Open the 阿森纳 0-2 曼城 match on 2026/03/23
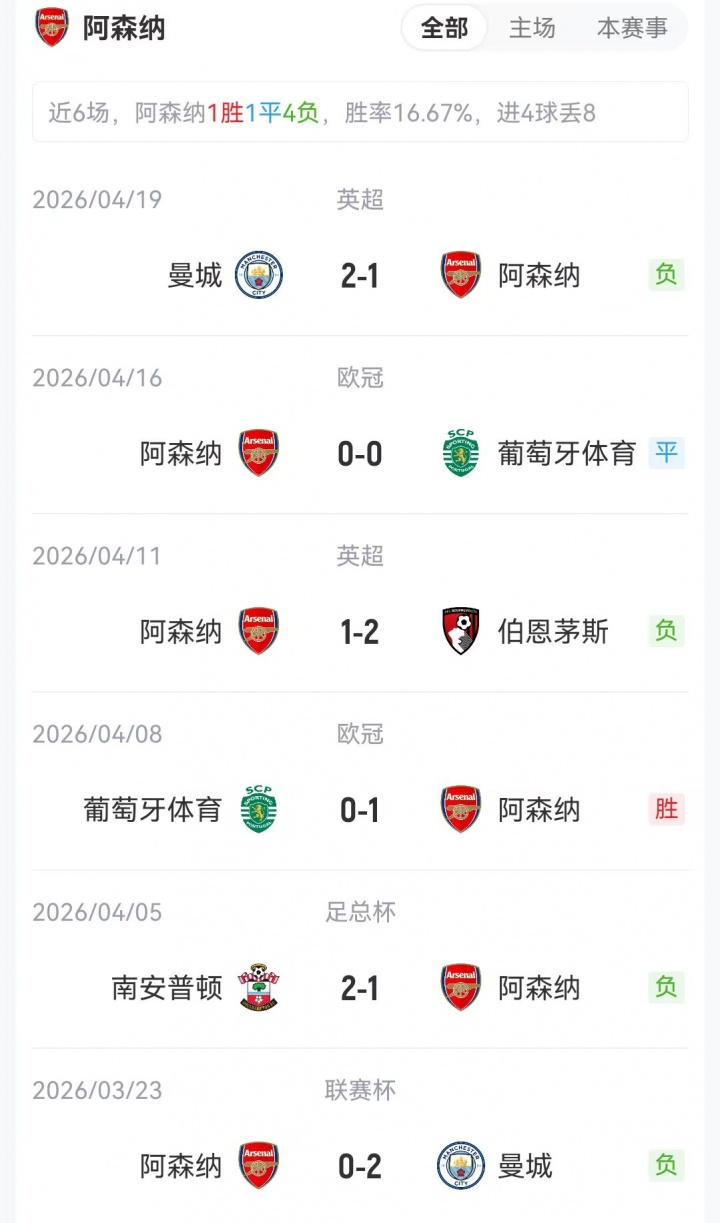Viewport: 720px width, 1223px height. pos(360,1166)
